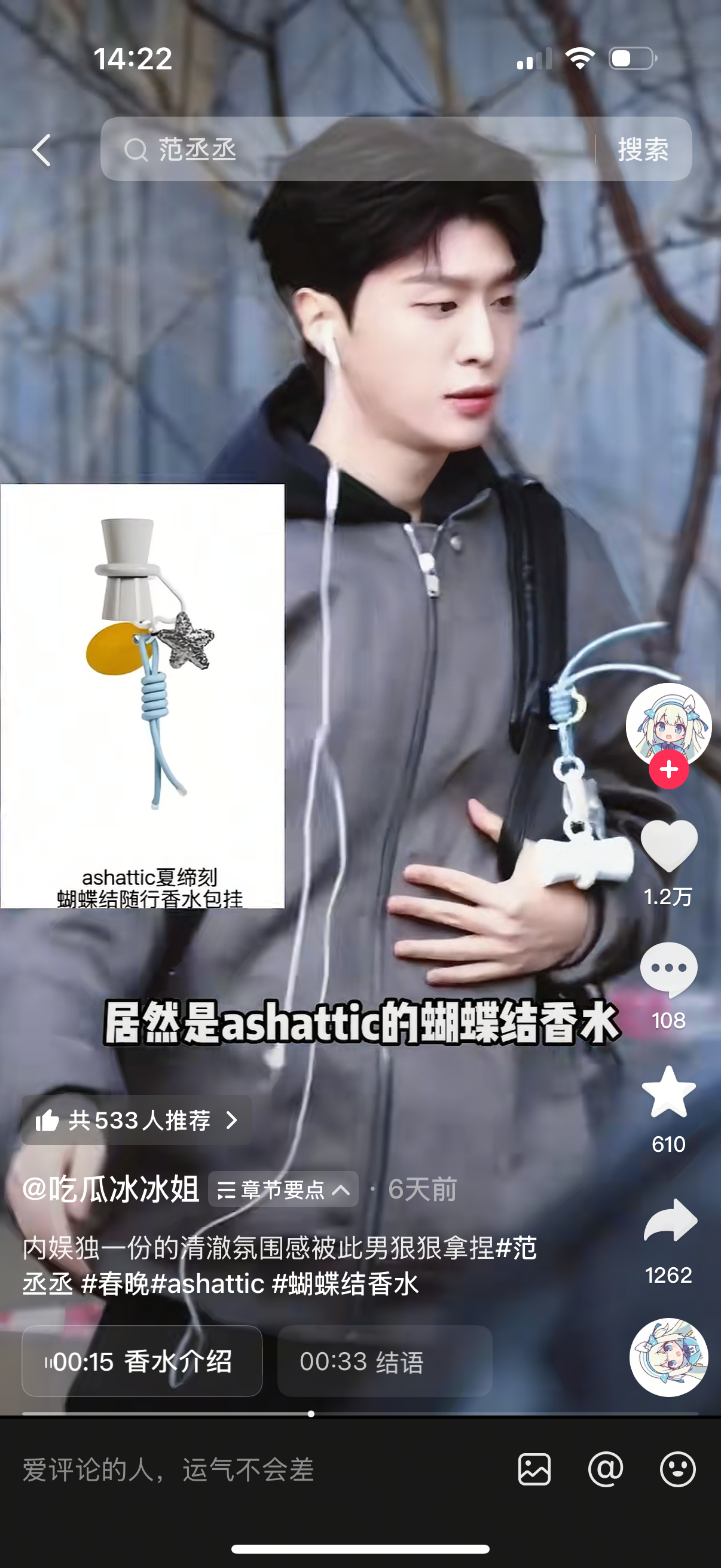Tap the comment input 爱评论的人，运气不会差
The height and width of the screenshot is (1568, 721).
[243, 1469]
